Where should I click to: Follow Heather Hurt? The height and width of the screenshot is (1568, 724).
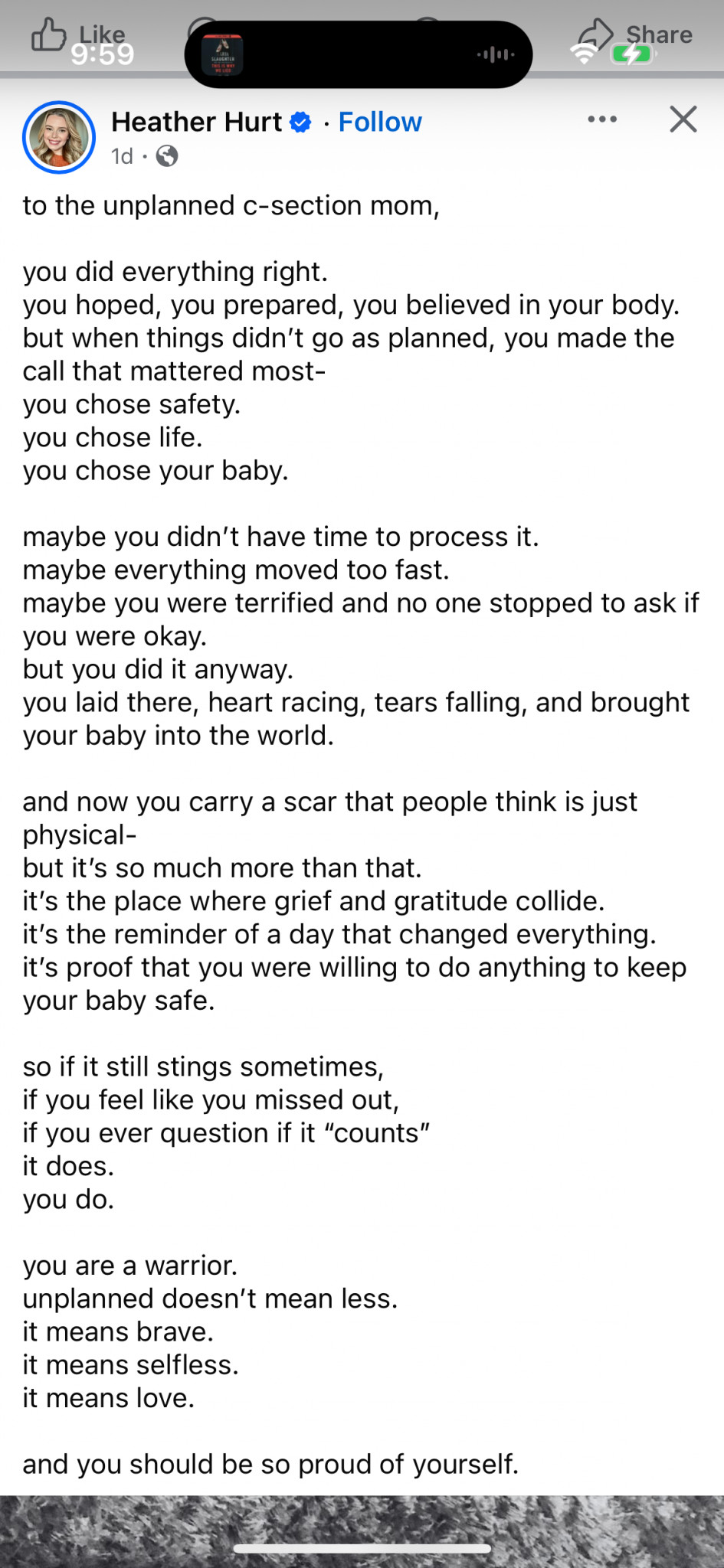click(x=380, y=122)
